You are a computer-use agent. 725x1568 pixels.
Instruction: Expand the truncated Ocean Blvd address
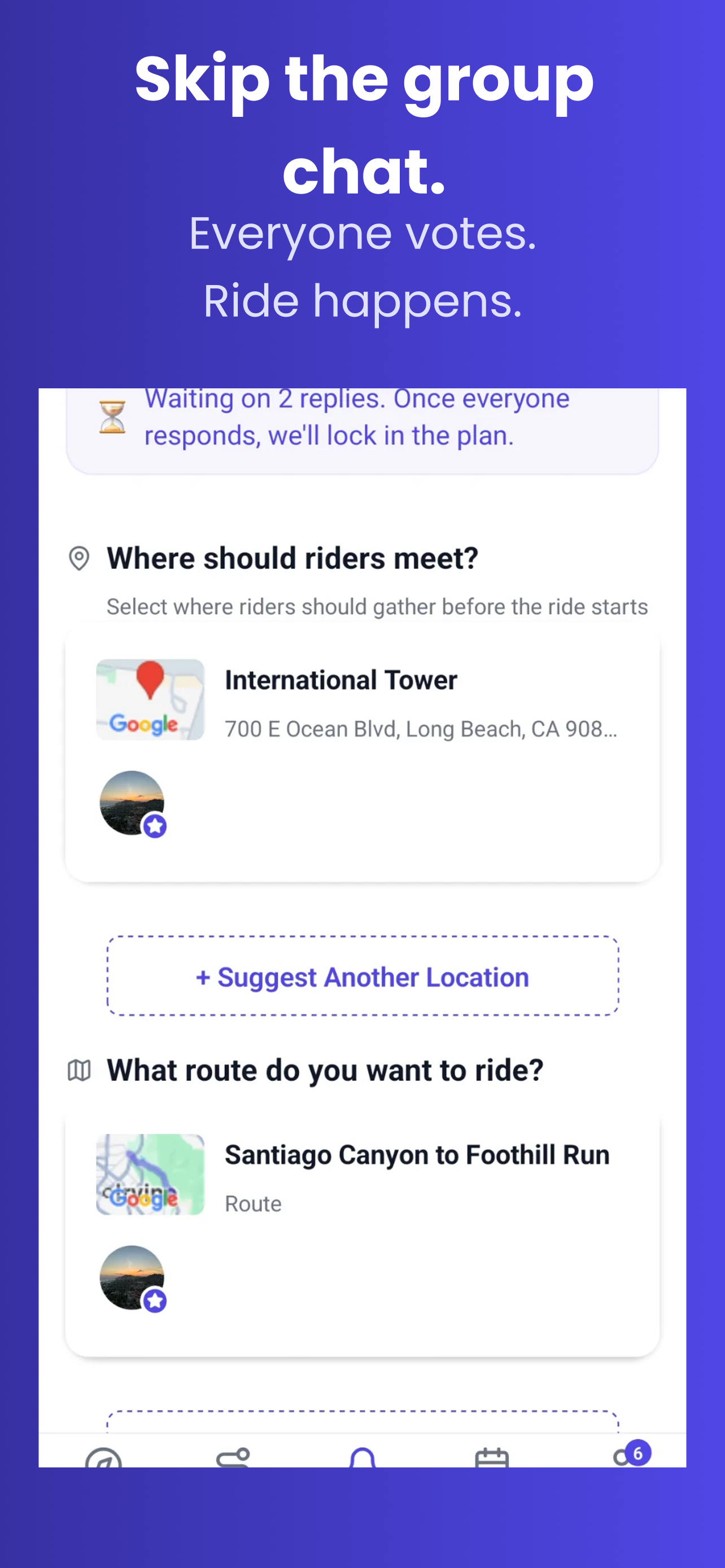click(421, 729)
